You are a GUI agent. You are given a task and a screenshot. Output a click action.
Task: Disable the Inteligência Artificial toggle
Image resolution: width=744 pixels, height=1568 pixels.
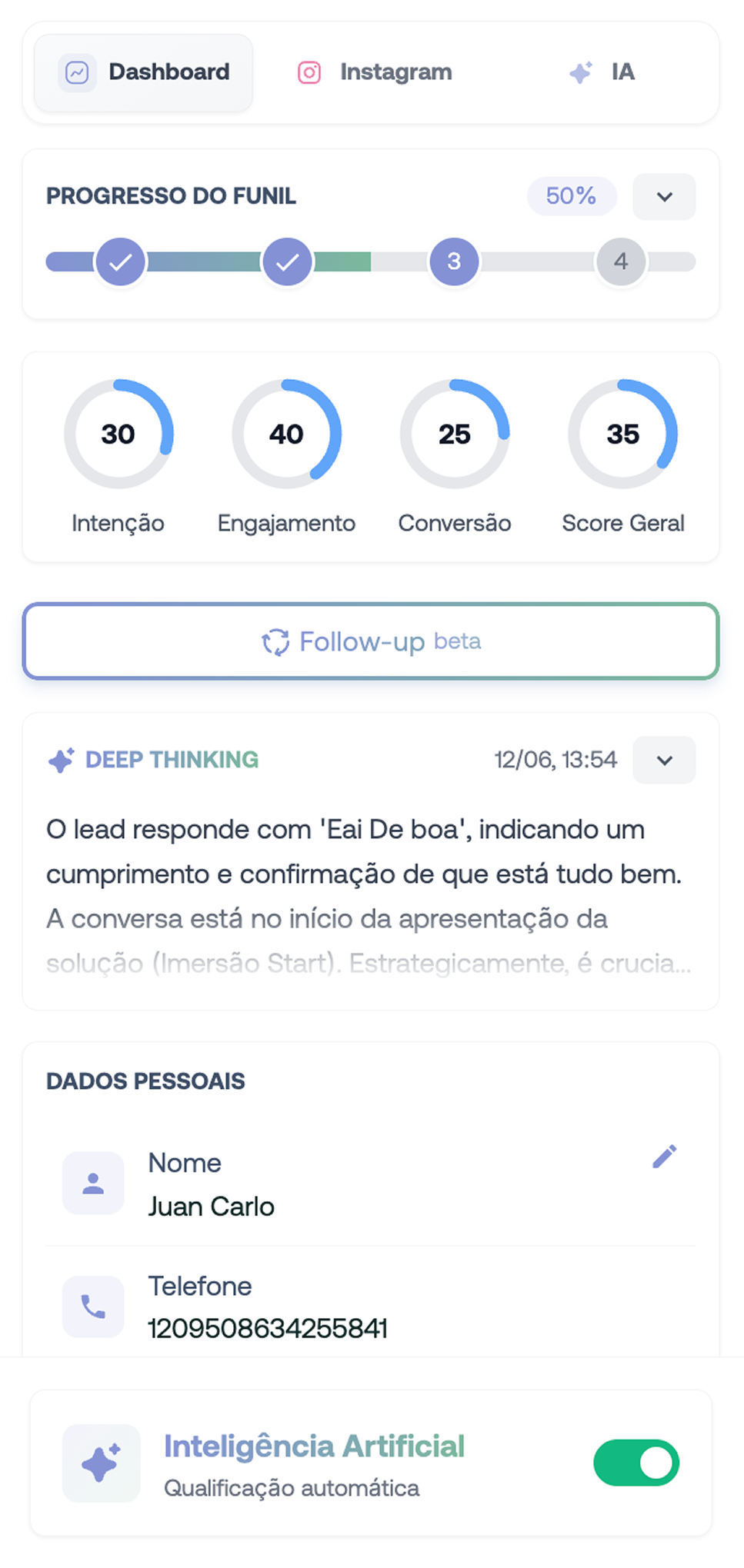point(636,1463)
